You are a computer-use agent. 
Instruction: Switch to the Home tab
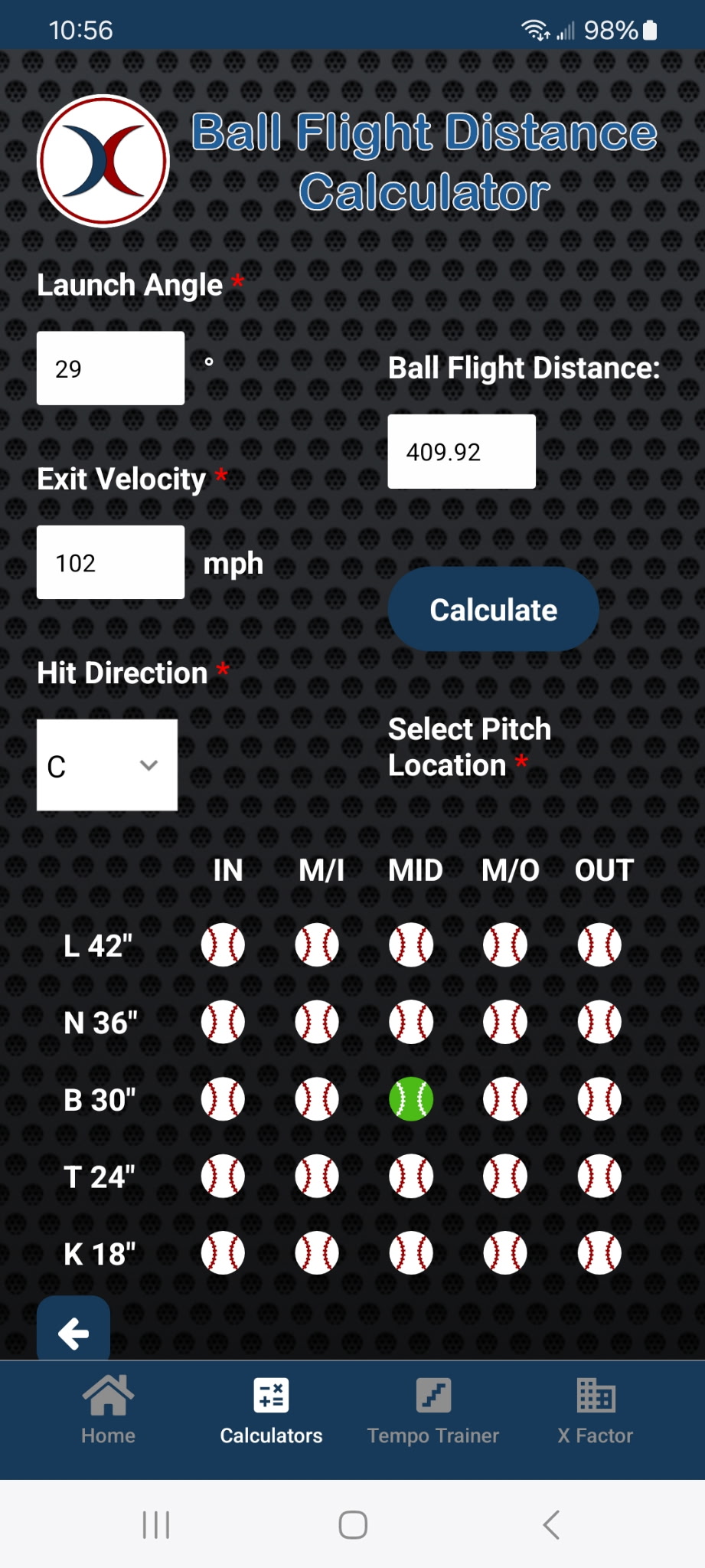point(108,1409)
